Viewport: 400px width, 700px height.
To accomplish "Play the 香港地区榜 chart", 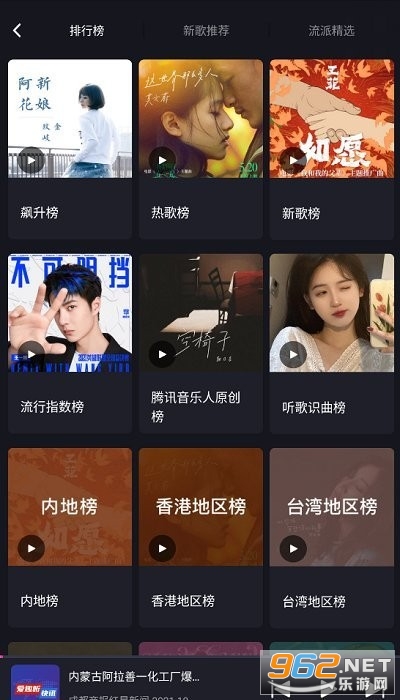I will click(x=162, y=549).
